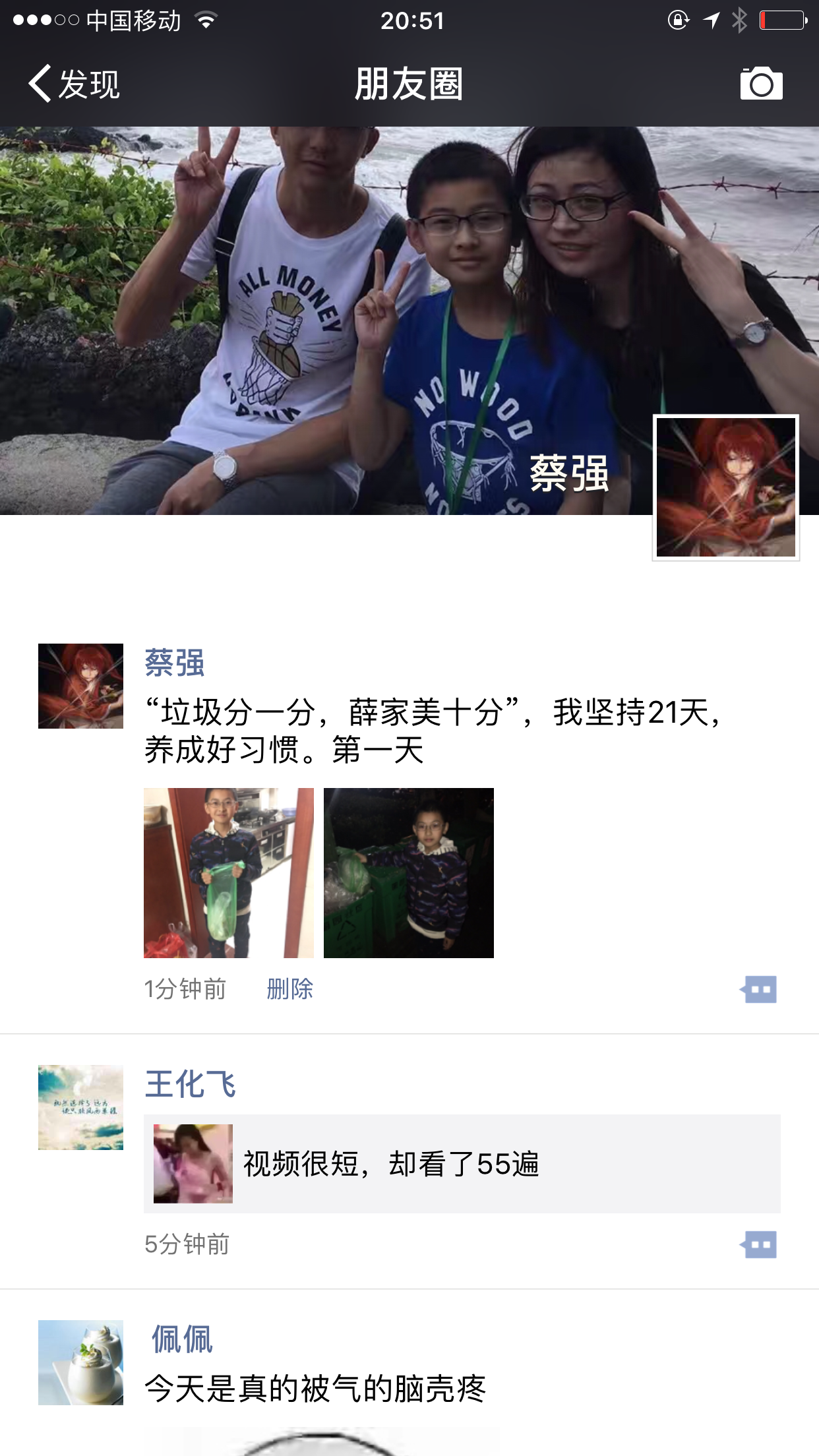View the first photo in 蔡强's post
Image resolution: width=819 pixels, height=1456 pixels.
point(229,872)
